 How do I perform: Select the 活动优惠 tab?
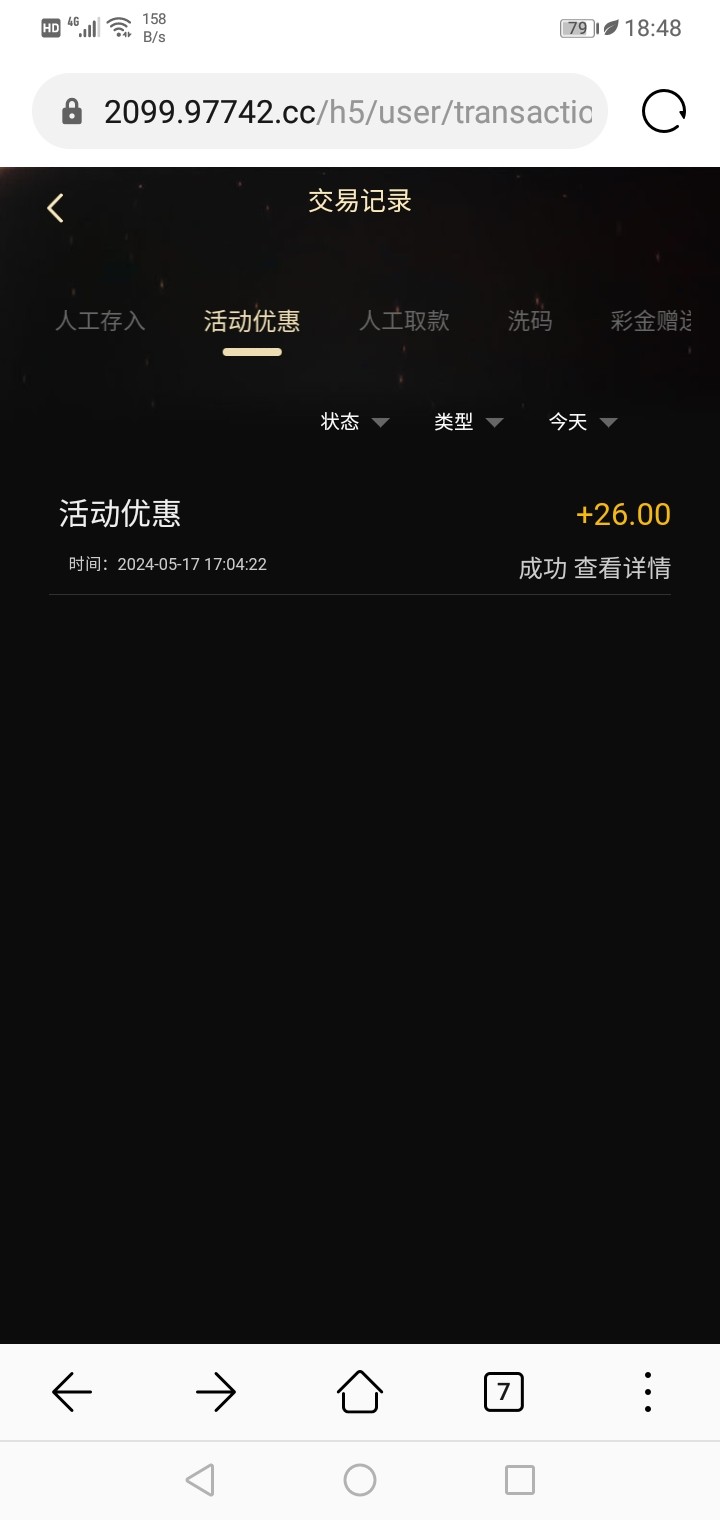(252, 321)
